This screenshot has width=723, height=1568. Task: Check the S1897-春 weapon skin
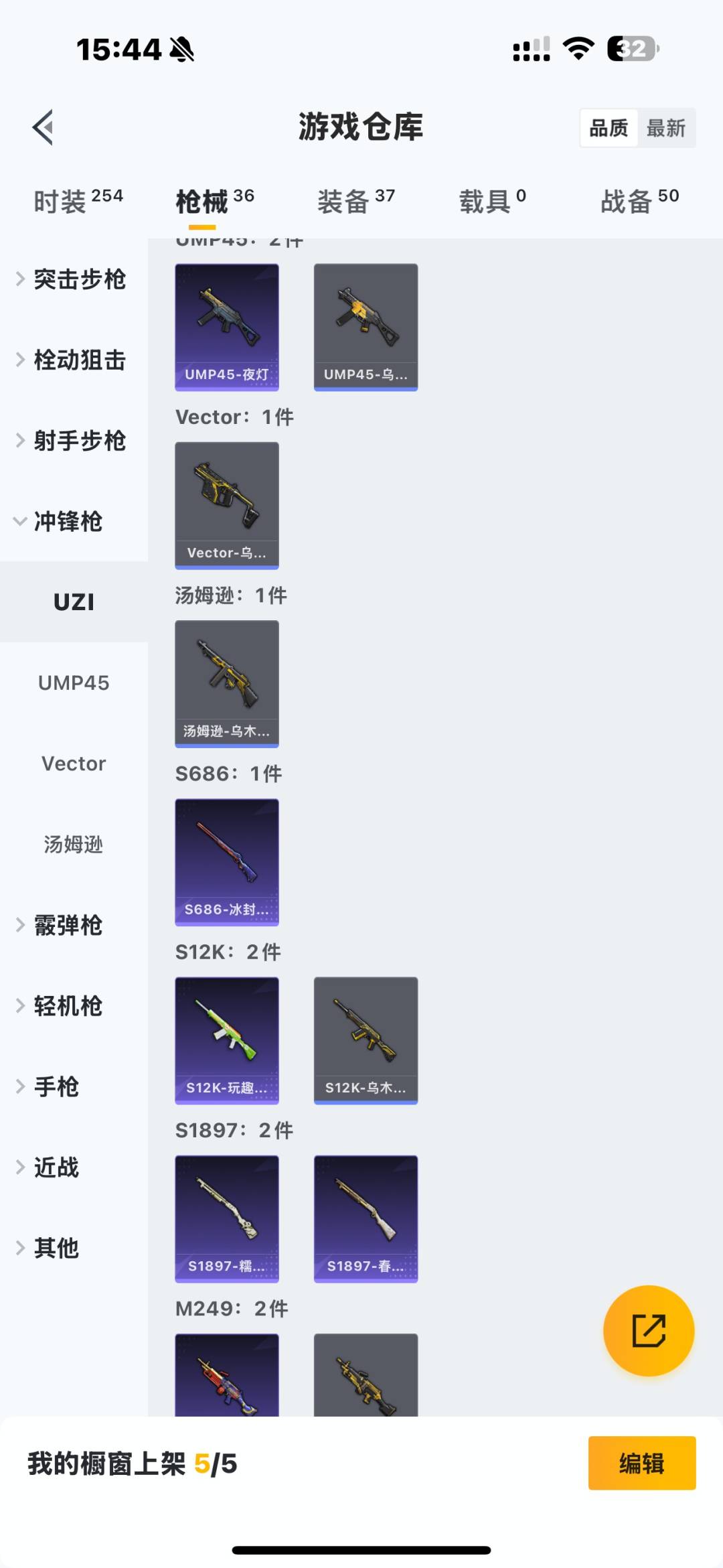pyautogui.click(x=366, y=1219)
